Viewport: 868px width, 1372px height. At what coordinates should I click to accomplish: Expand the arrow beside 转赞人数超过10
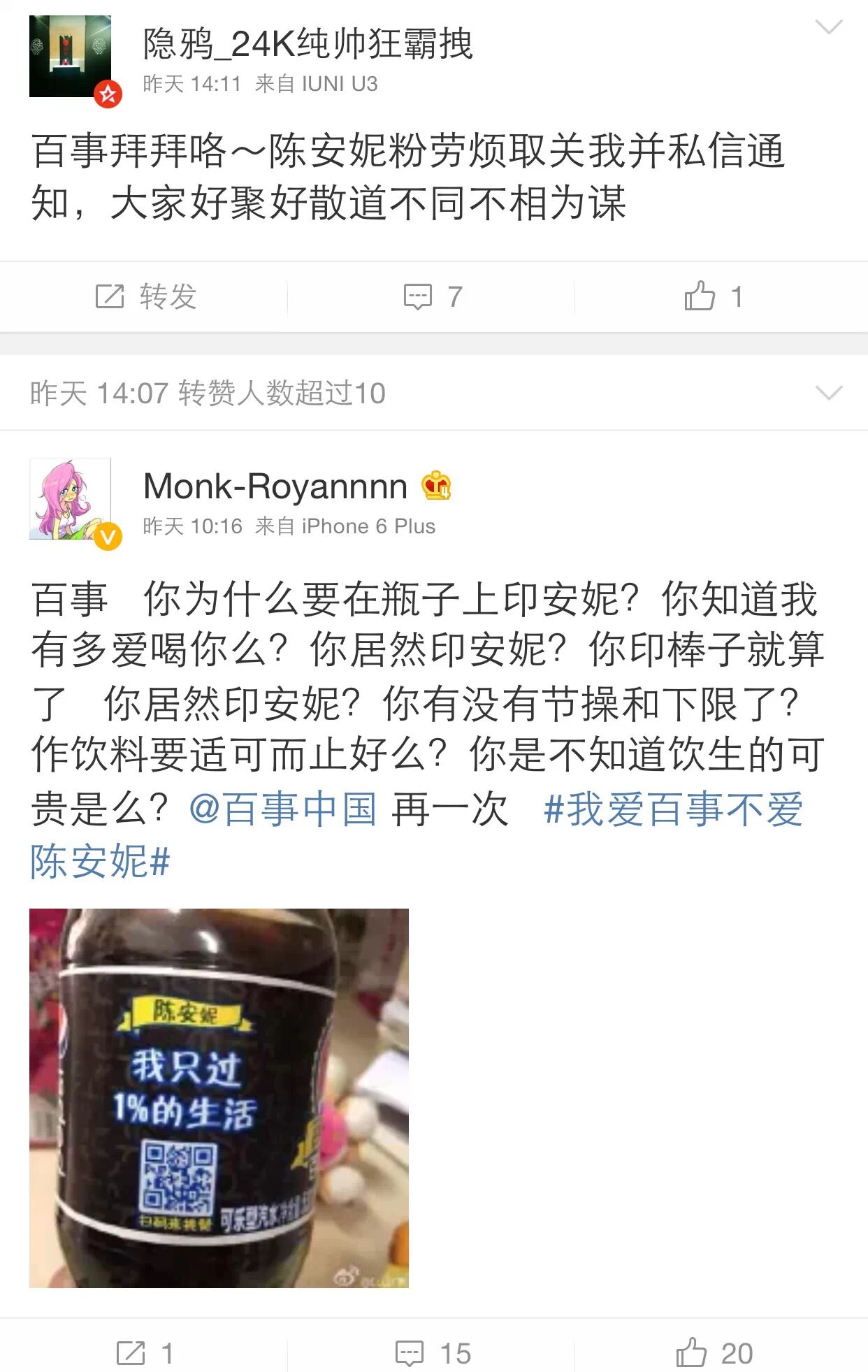(x=829, y=393)
